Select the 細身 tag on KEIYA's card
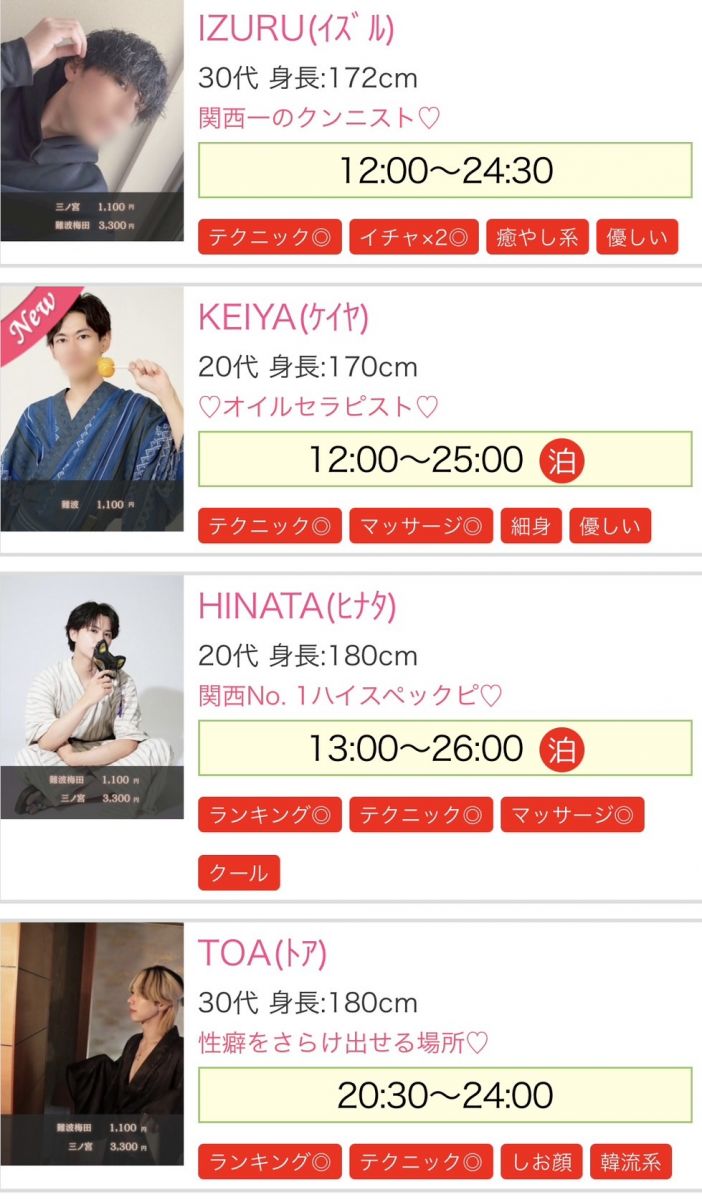The image size is (702, 1200). click(531, 526)
